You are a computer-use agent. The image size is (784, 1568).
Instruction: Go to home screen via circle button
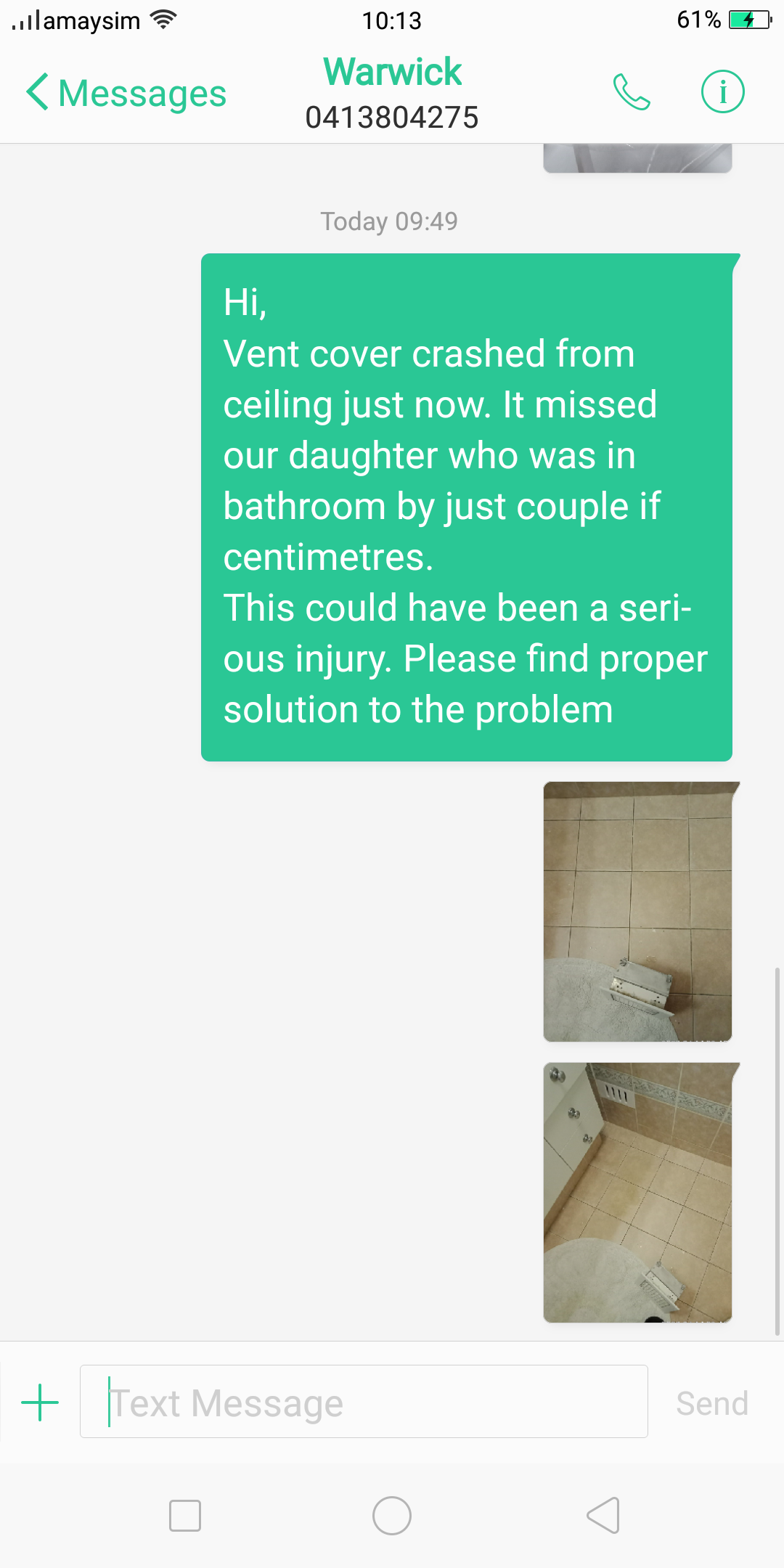392,1516
